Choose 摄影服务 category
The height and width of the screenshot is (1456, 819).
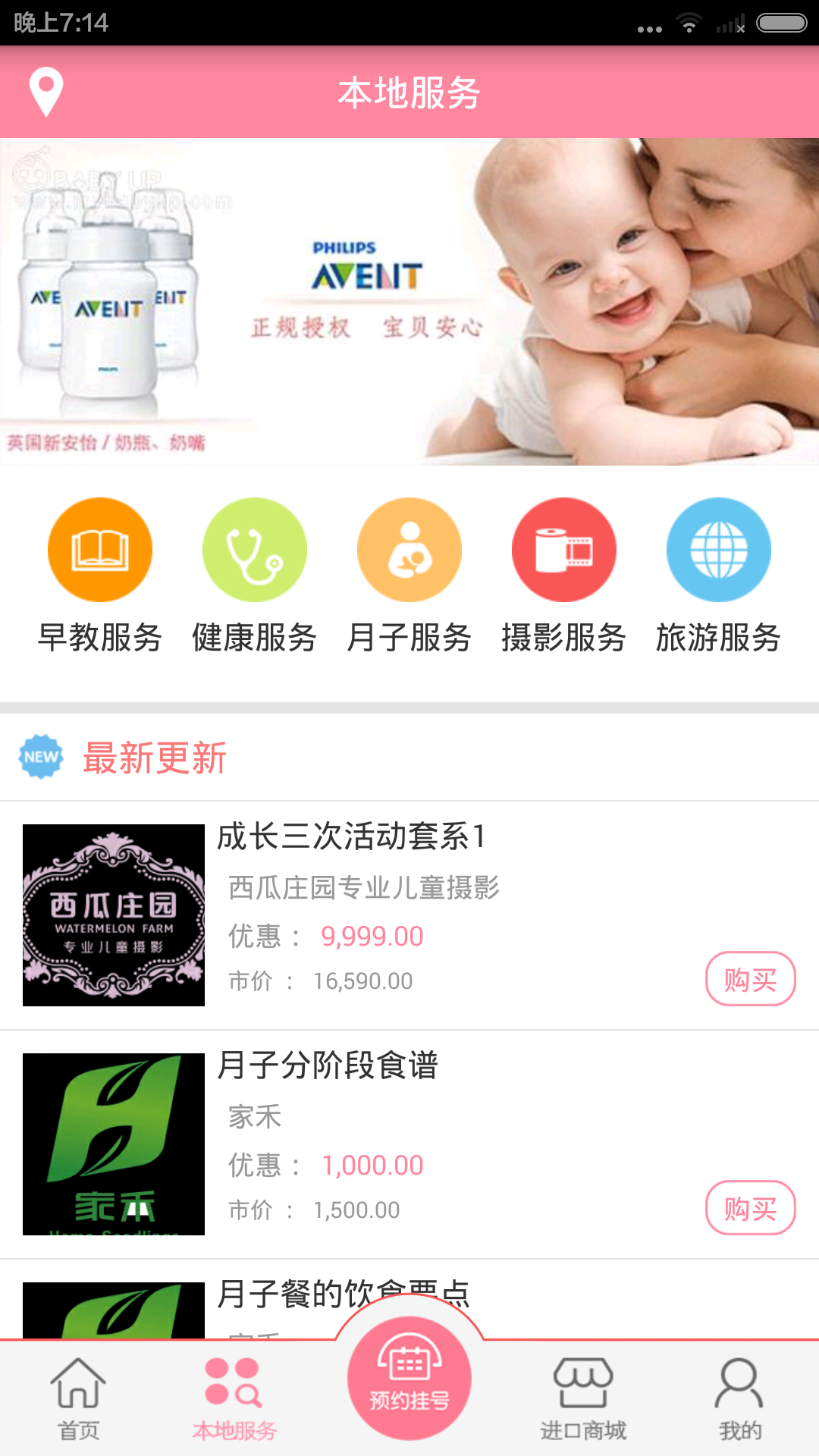pyautogui.click(x=563, y=576)
